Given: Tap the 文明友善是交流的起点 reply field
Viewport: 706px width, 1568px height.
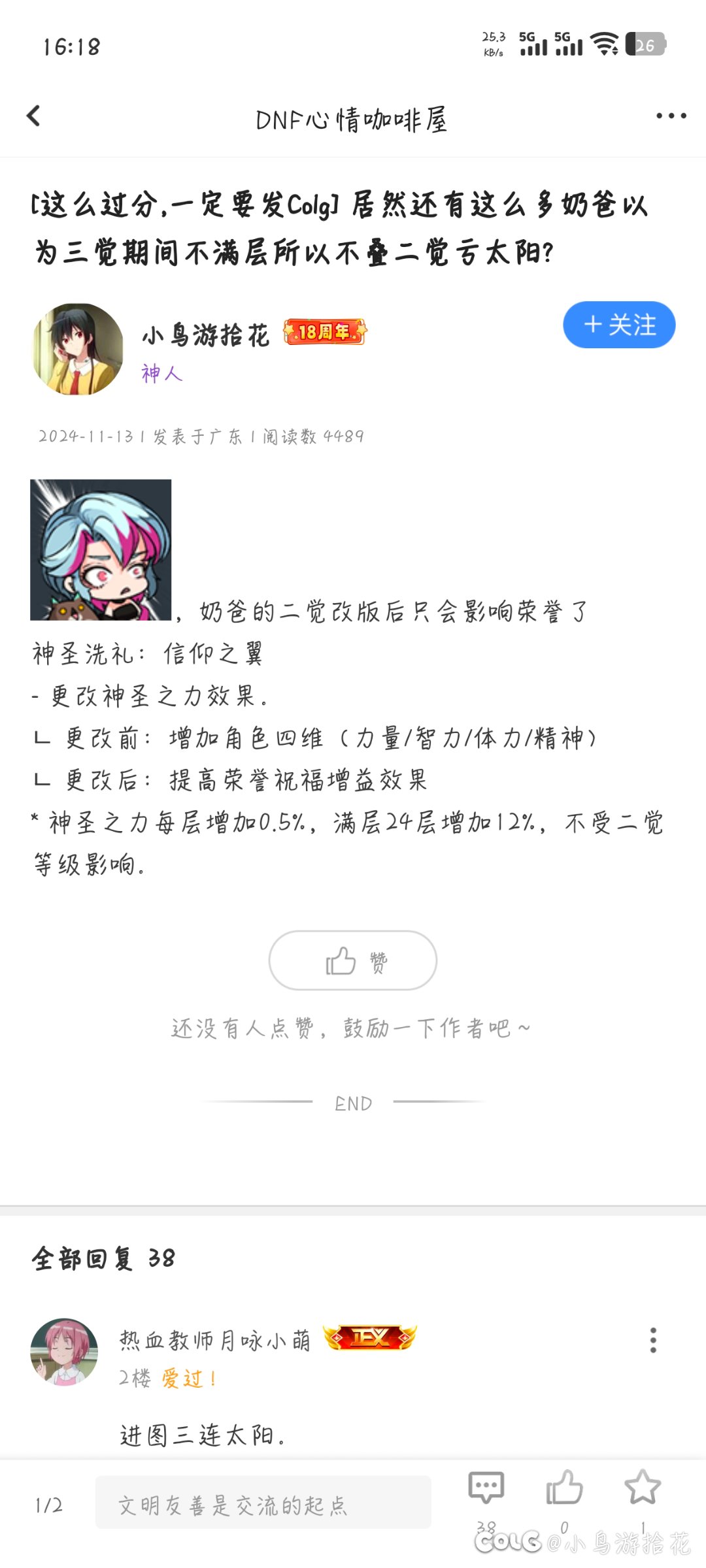Looking at the screenshot, I should coord(263,1502).
